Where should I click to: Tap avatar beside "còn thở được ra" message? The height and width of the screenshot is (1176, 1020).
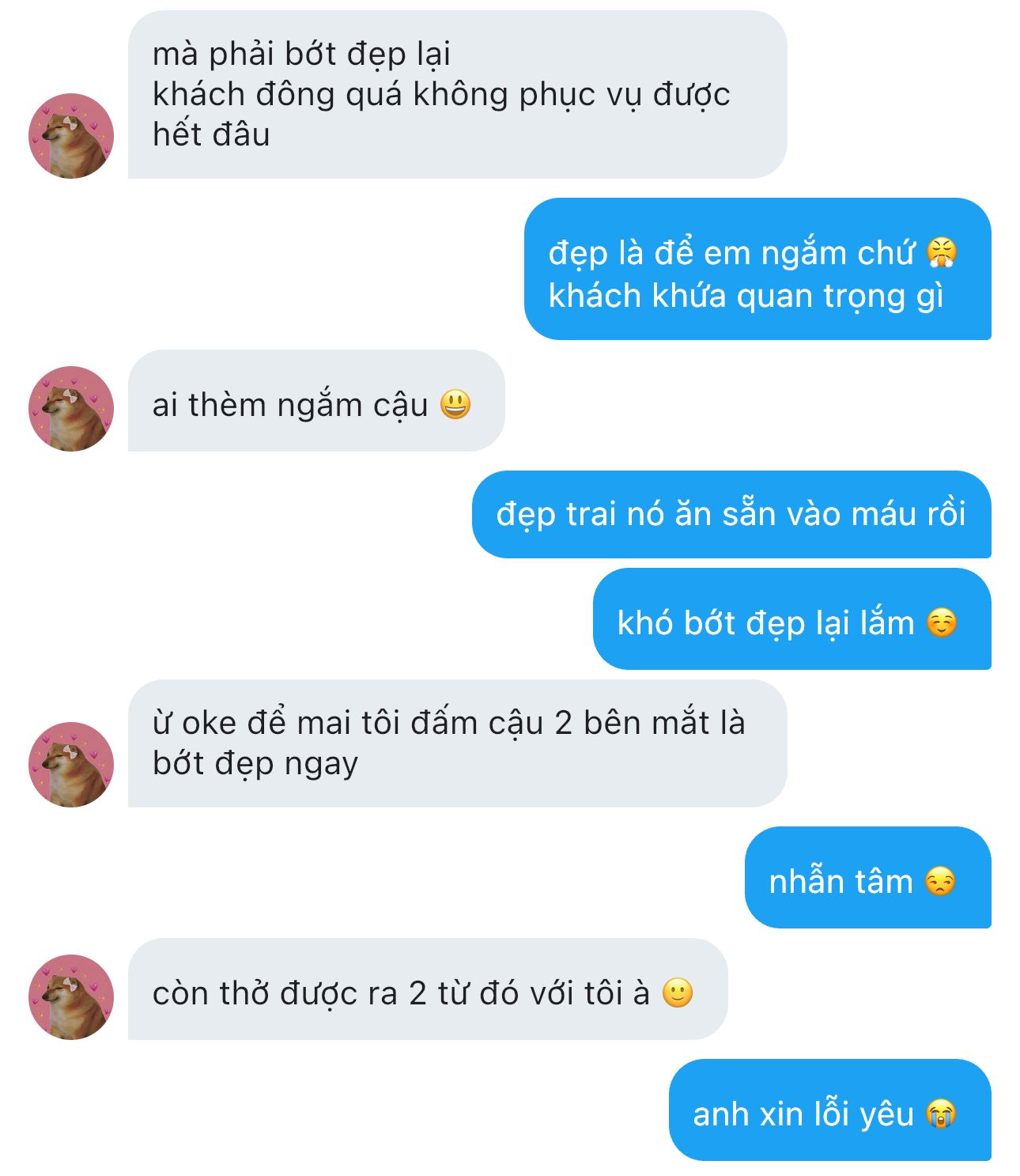tap(71, 996)
